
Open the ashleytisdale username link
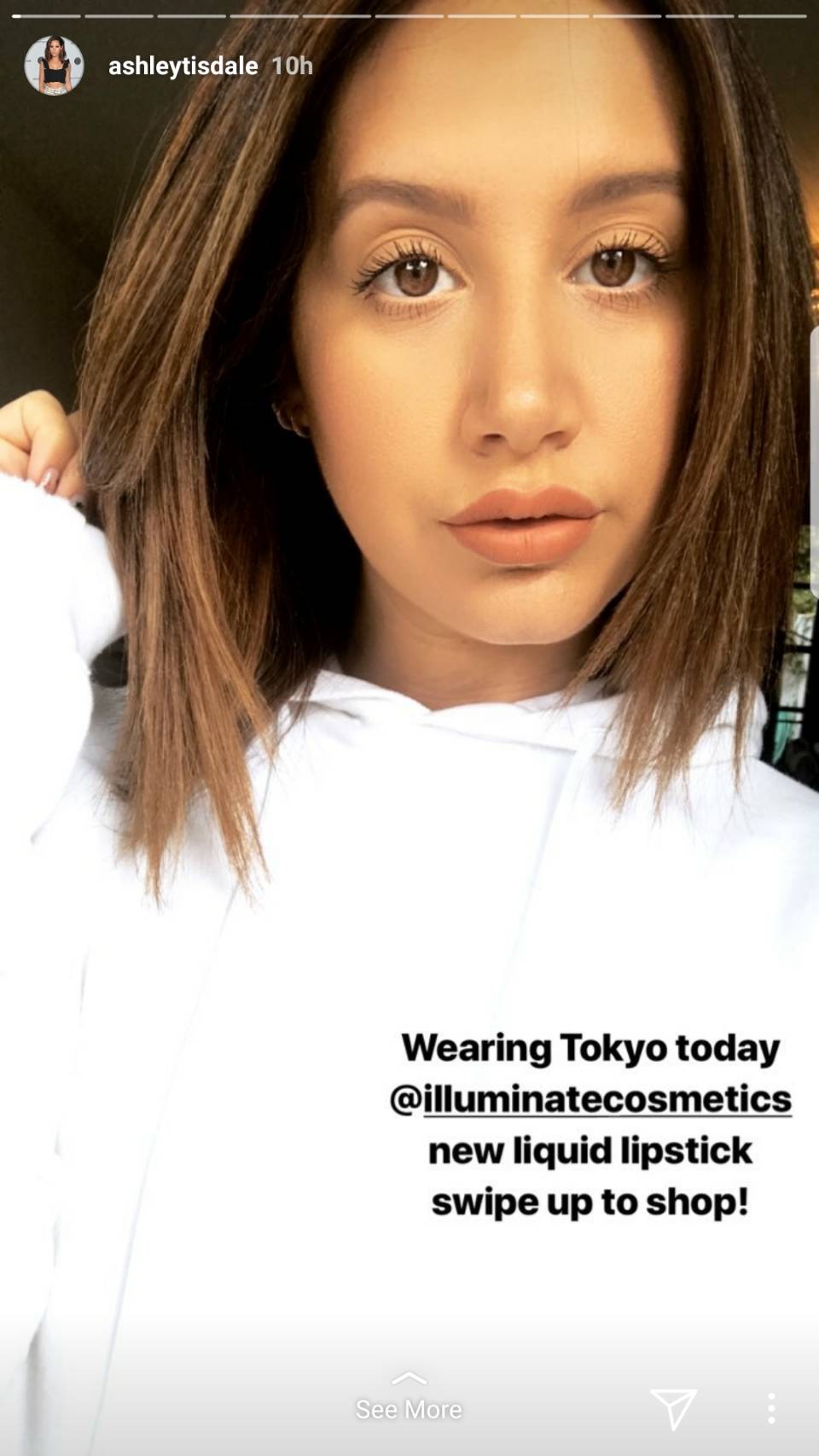coord(183,66)
